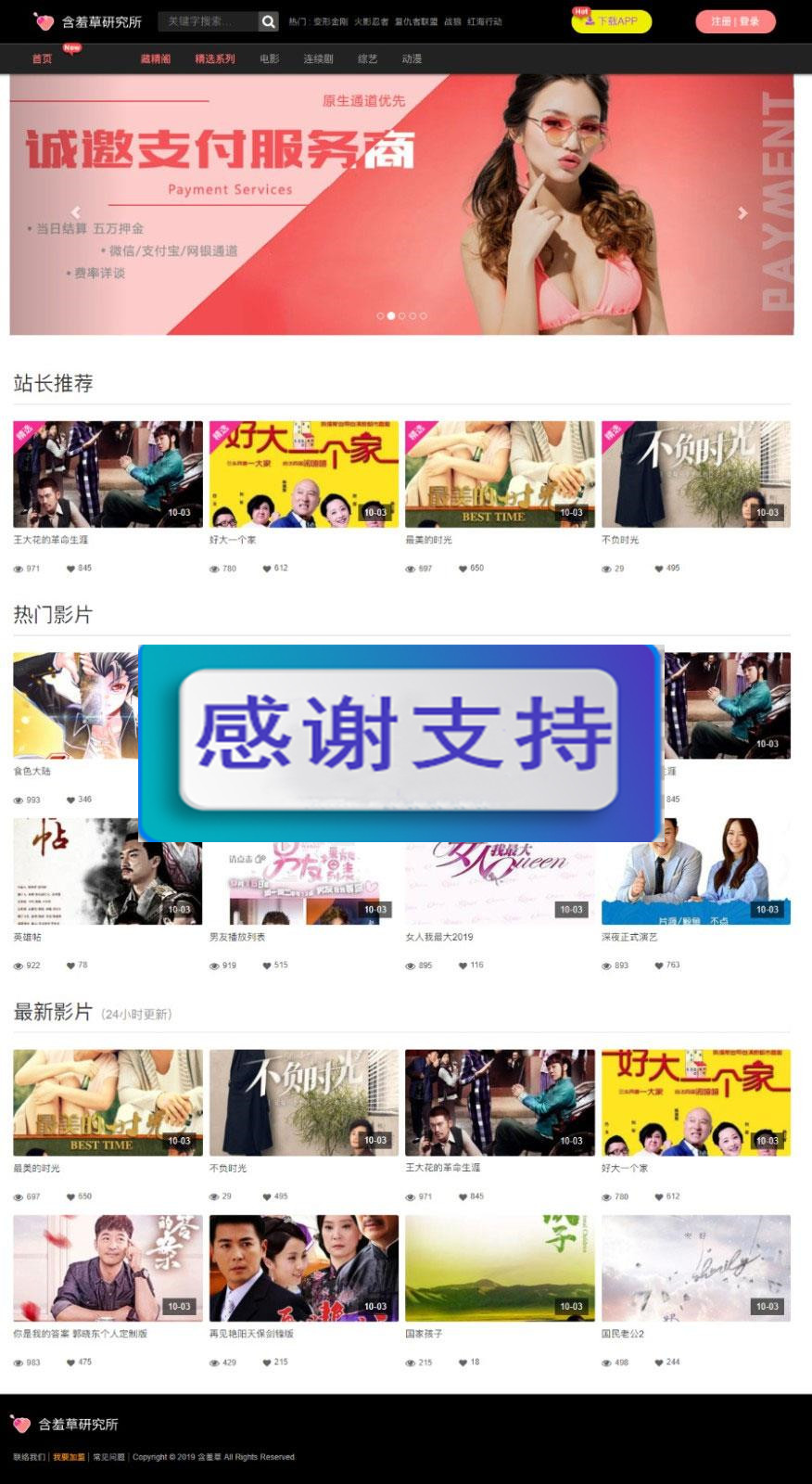The image size is (812, 1484).
Task: Show the next banner slide
Action: point(742,212)
